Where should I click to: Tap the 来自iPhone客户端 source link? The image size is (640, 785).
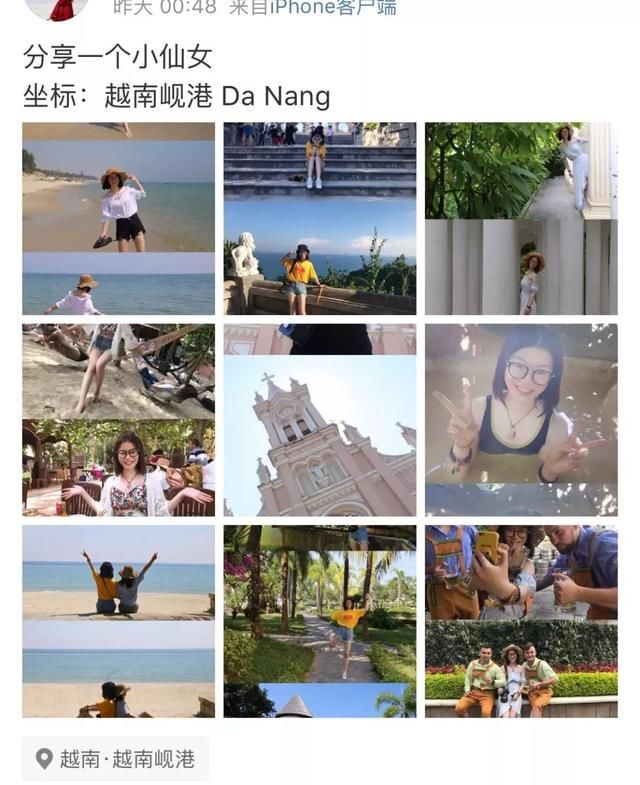312,8
